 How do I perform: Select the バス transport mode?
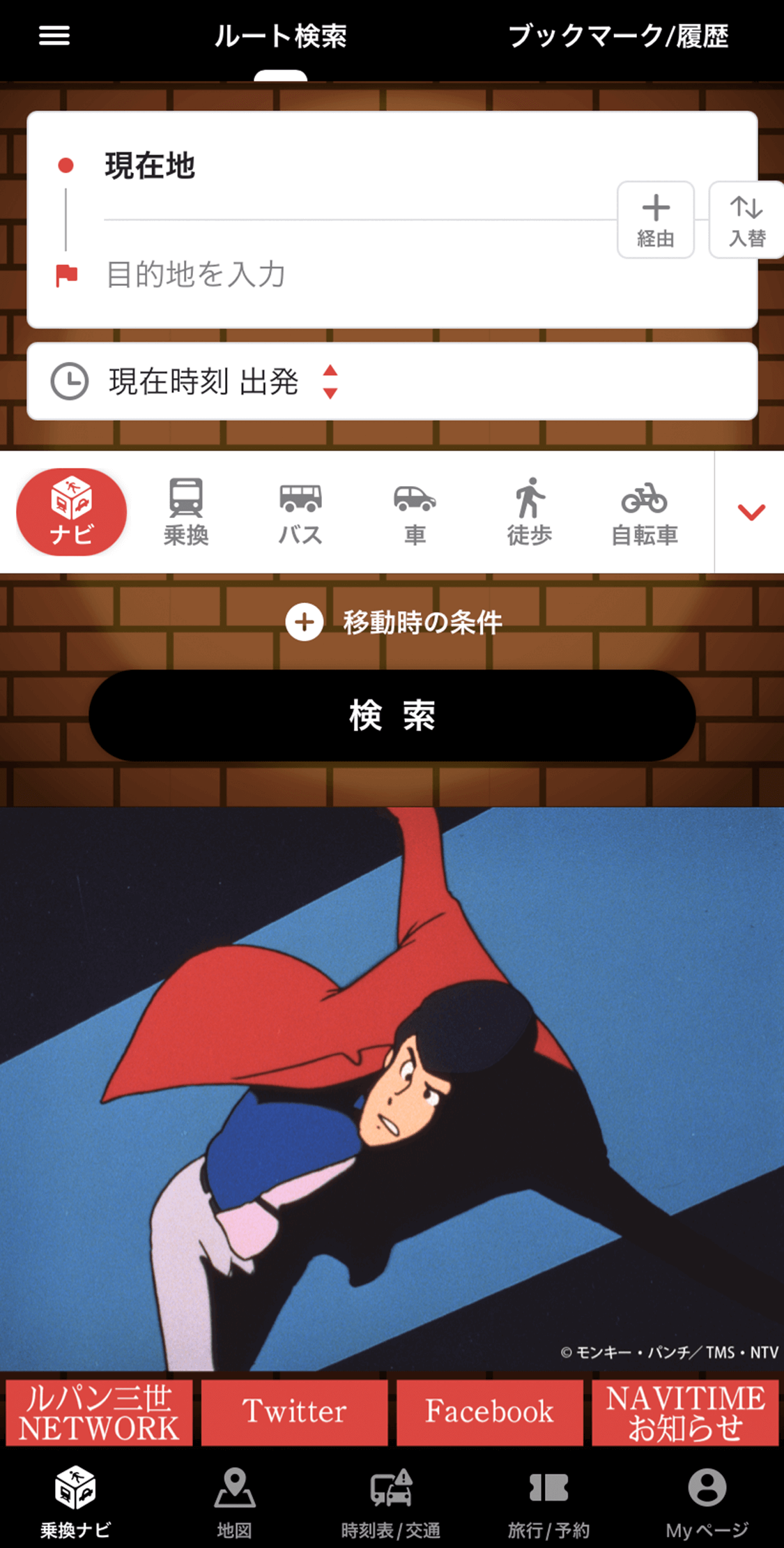(x=300, y=512)
